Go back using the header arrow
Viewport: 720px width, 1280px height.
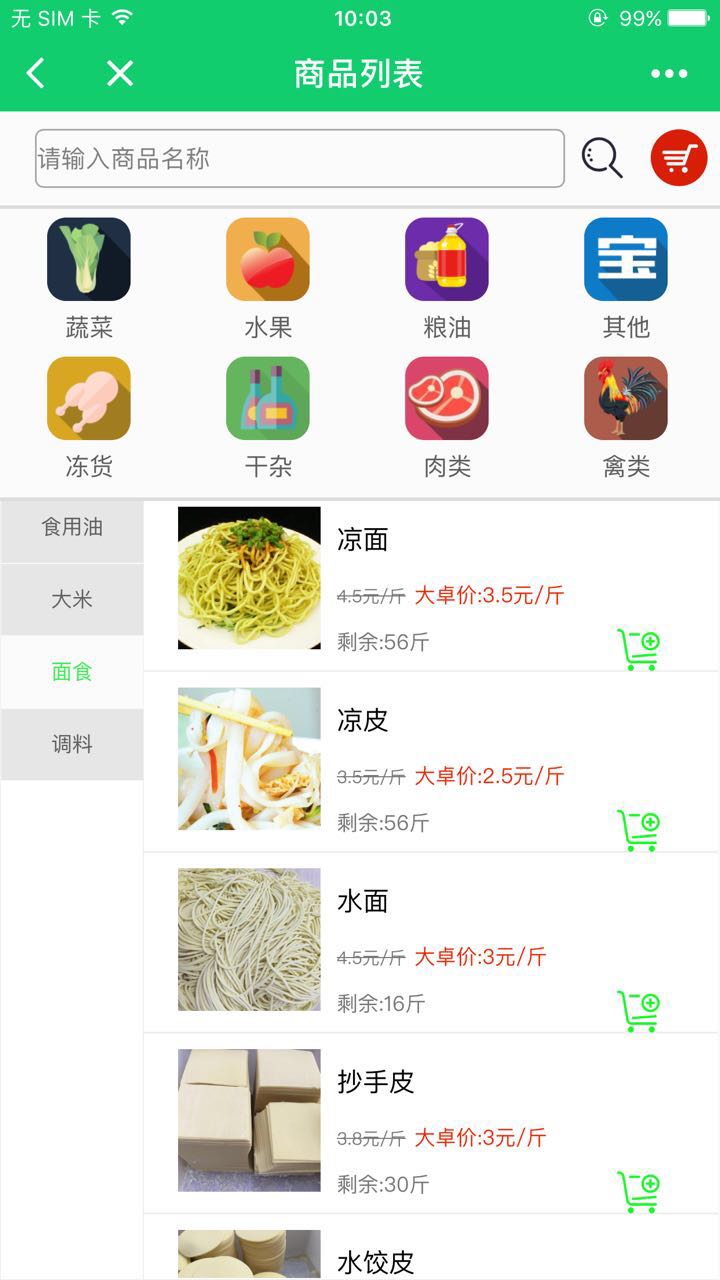[36, 73]
